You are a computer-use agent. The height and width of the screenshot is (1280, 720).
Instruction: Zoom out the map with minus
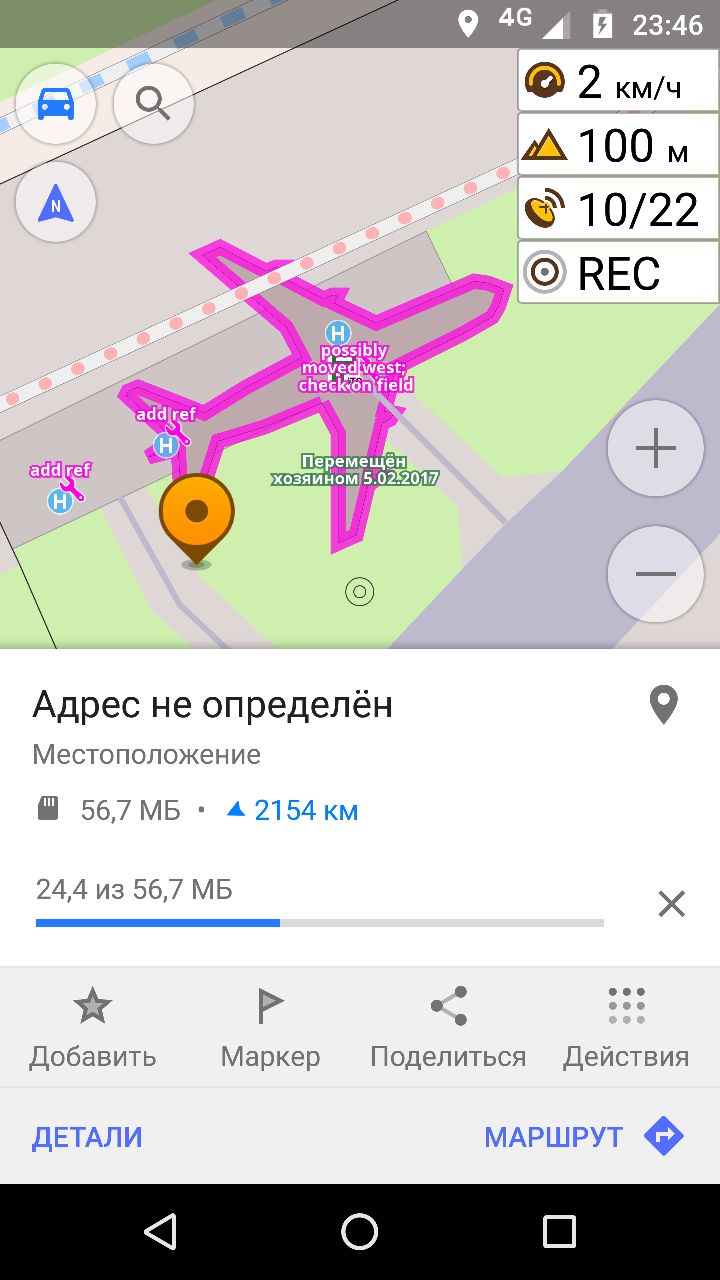click(656, 573)
